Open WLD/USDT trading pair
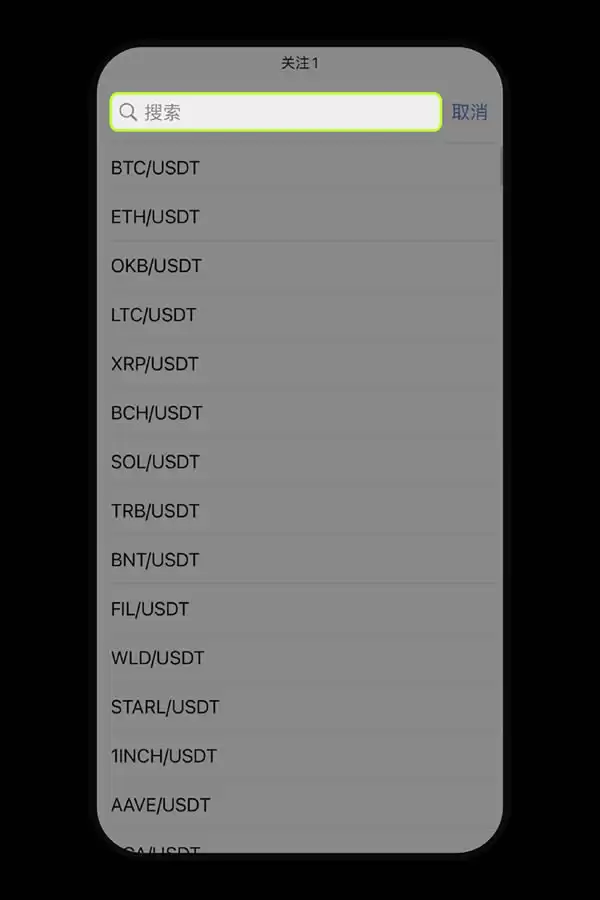This screenshot has height=900, width=600. point(157,658)
